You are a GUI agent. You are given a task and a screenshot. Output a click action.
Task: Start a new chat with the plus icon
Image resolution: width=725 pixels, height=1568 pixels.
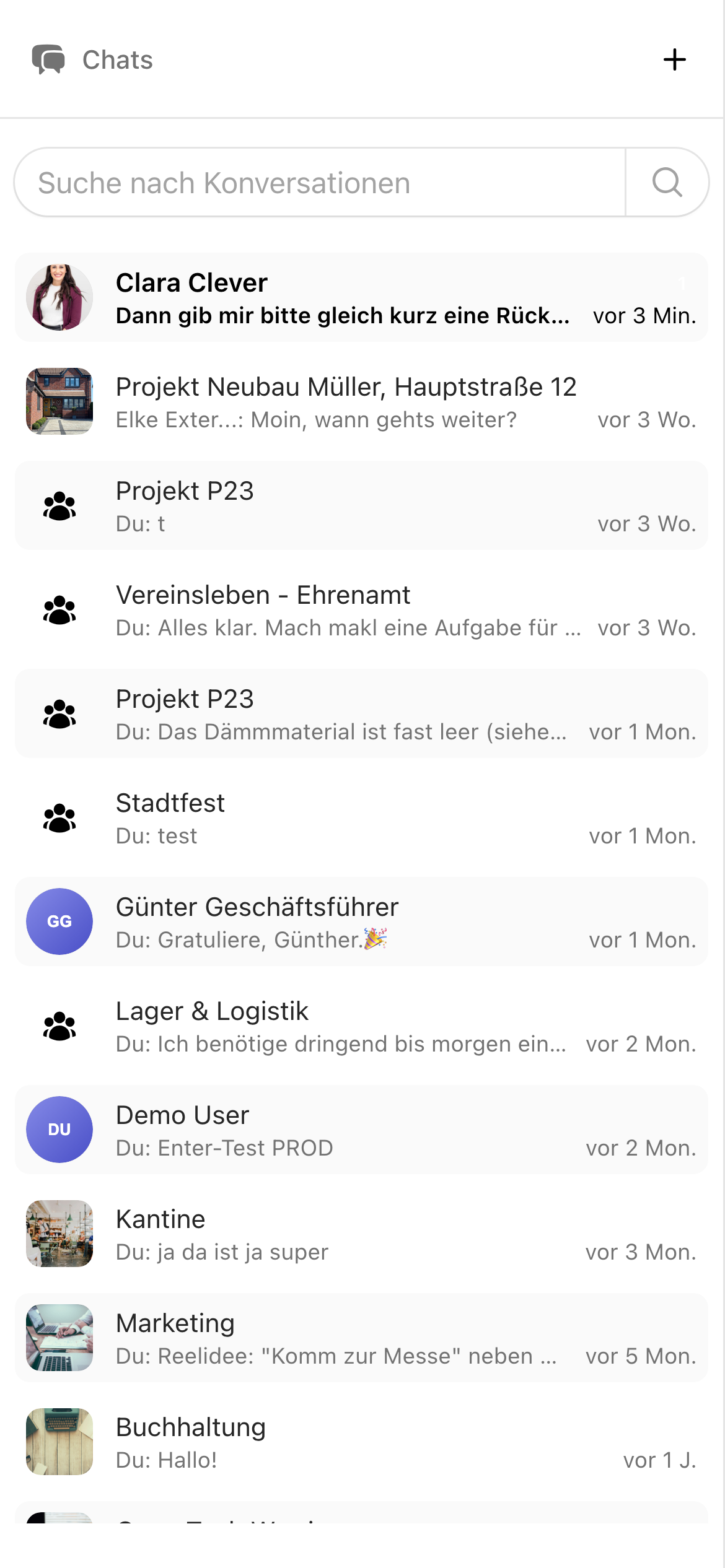[x=675, y=59]
